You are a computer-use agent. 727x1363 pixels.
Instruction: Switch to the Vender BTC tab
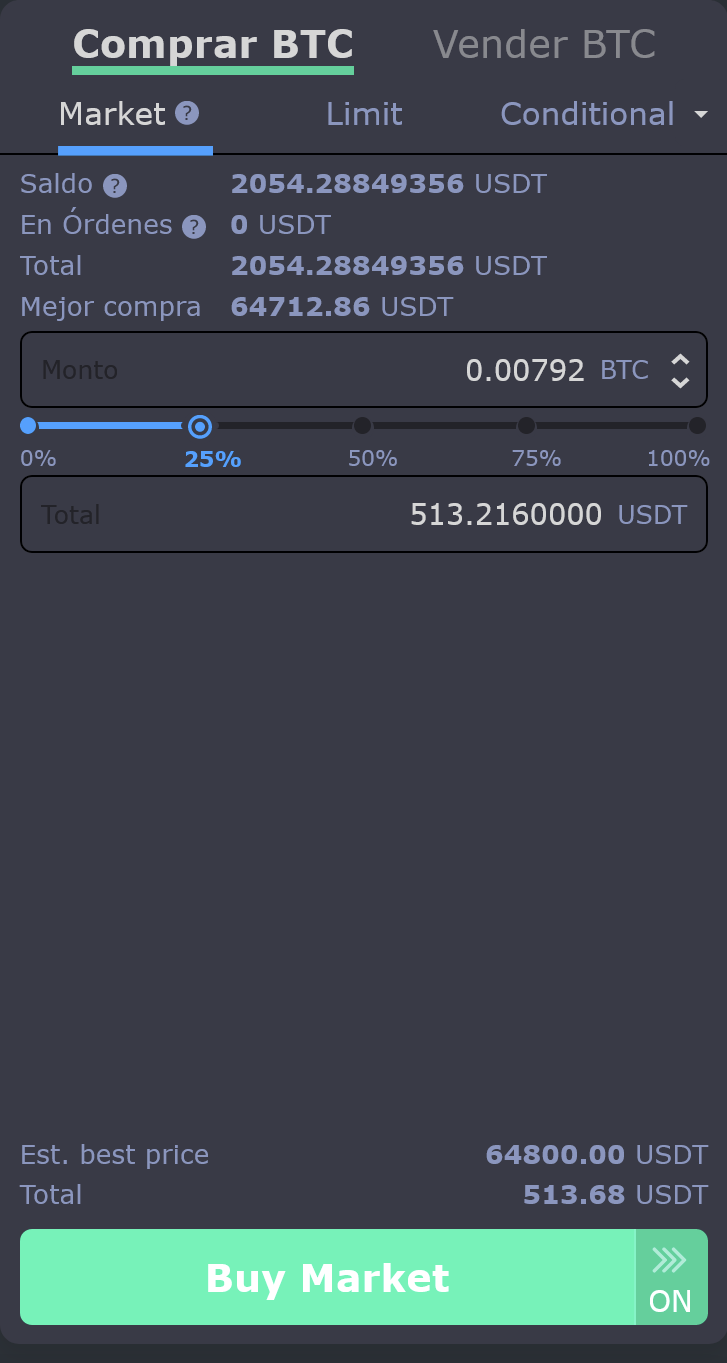[544, 45]
